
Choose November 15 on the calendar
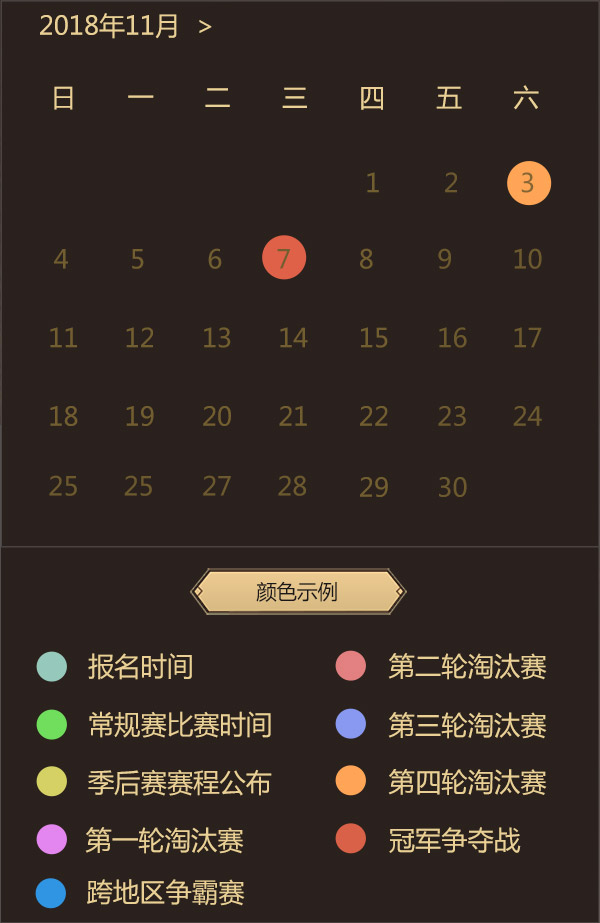point(373,338)
